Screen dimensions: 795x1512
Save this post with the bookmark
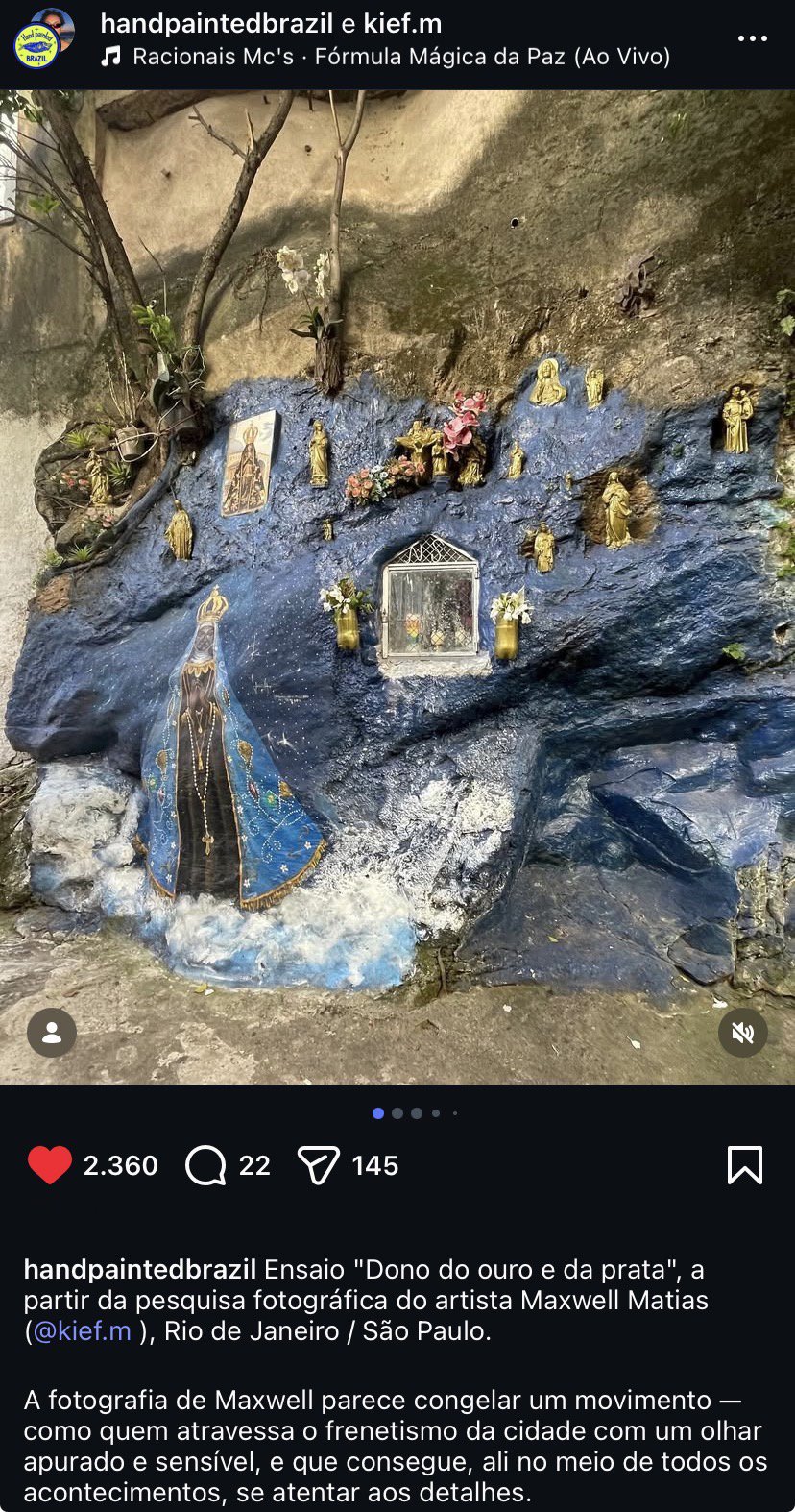745,1165
